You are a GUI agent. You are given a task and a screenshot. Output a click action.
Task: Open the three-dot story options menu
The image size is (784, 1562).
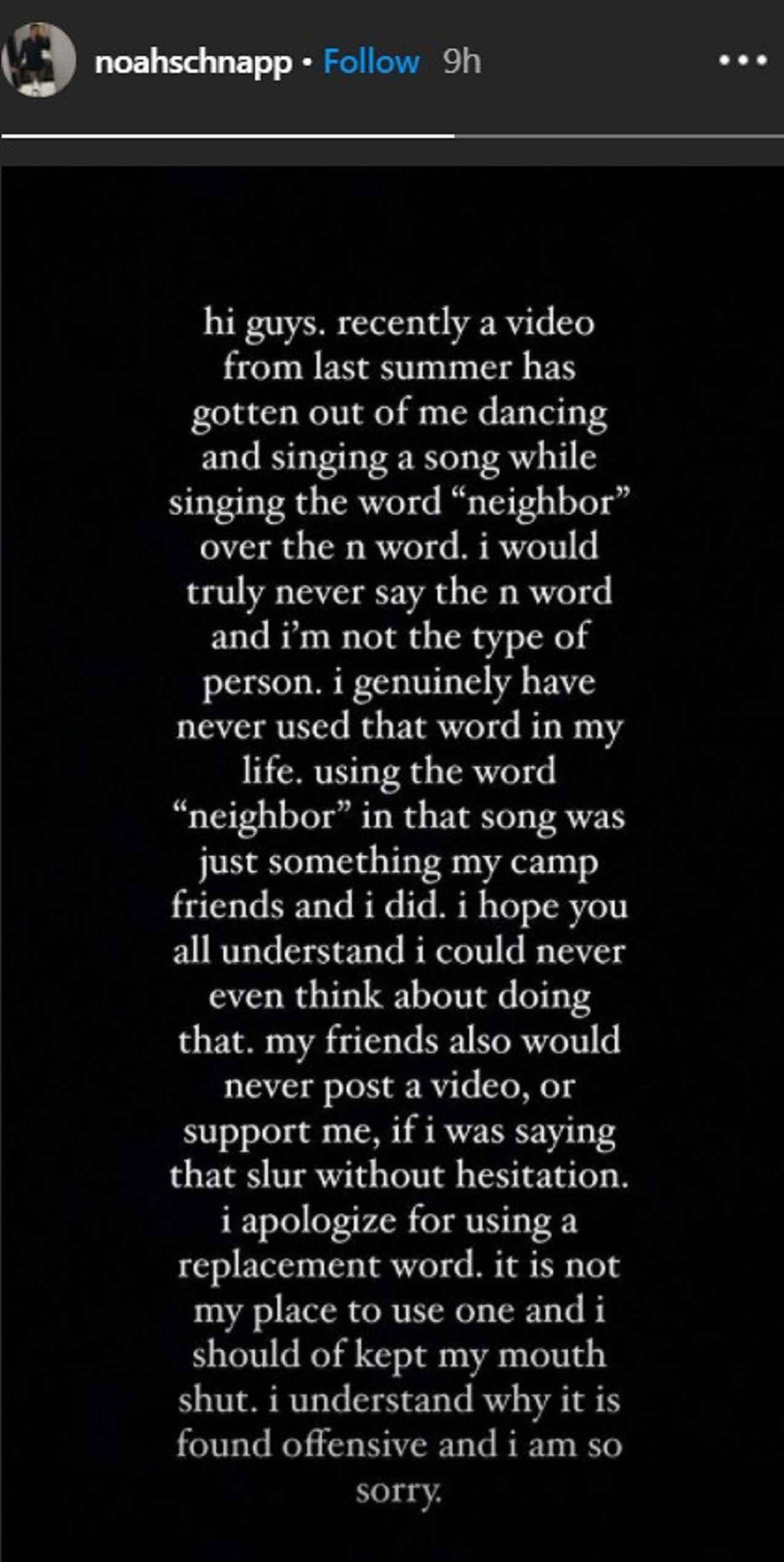pos(742,61)
